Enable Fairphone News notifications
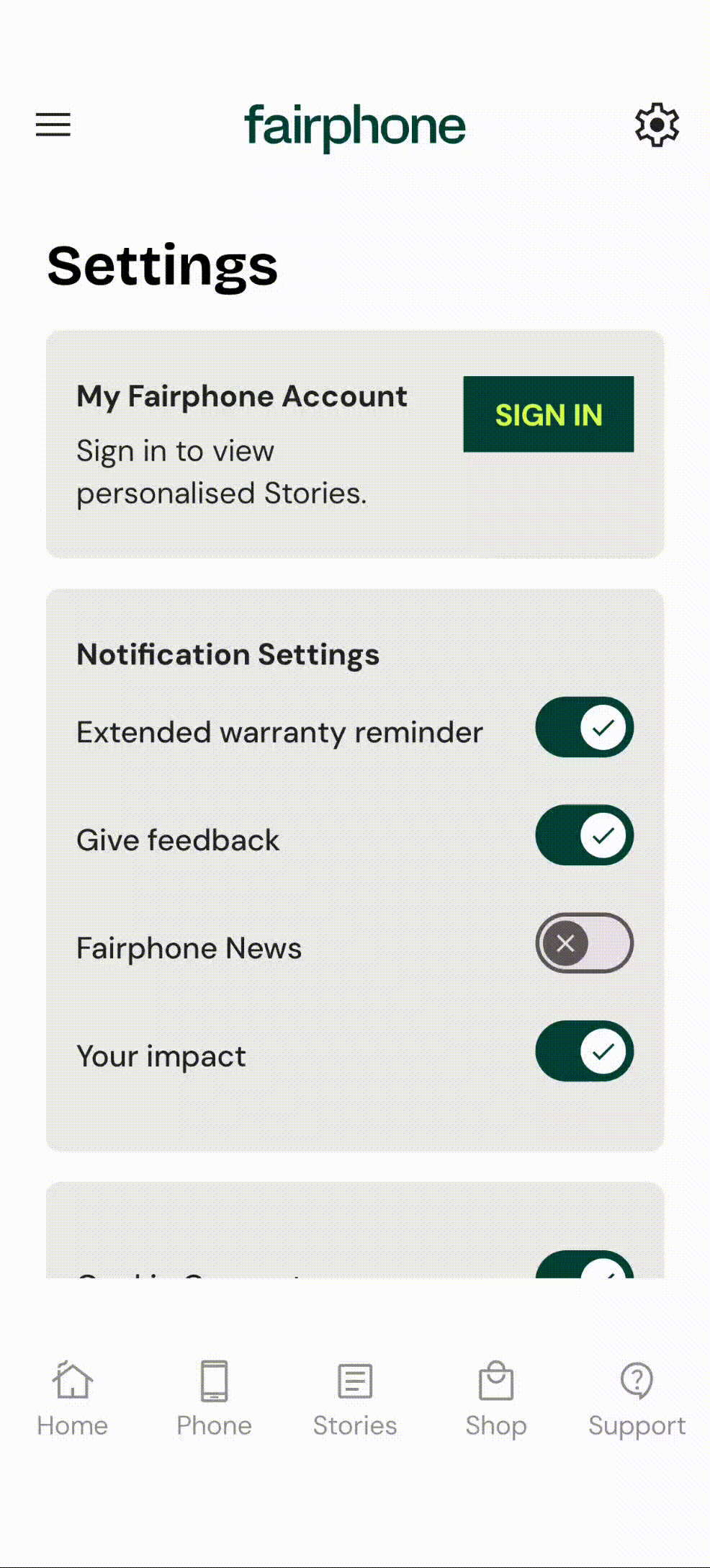710x1568 pixels. point(584,943)
